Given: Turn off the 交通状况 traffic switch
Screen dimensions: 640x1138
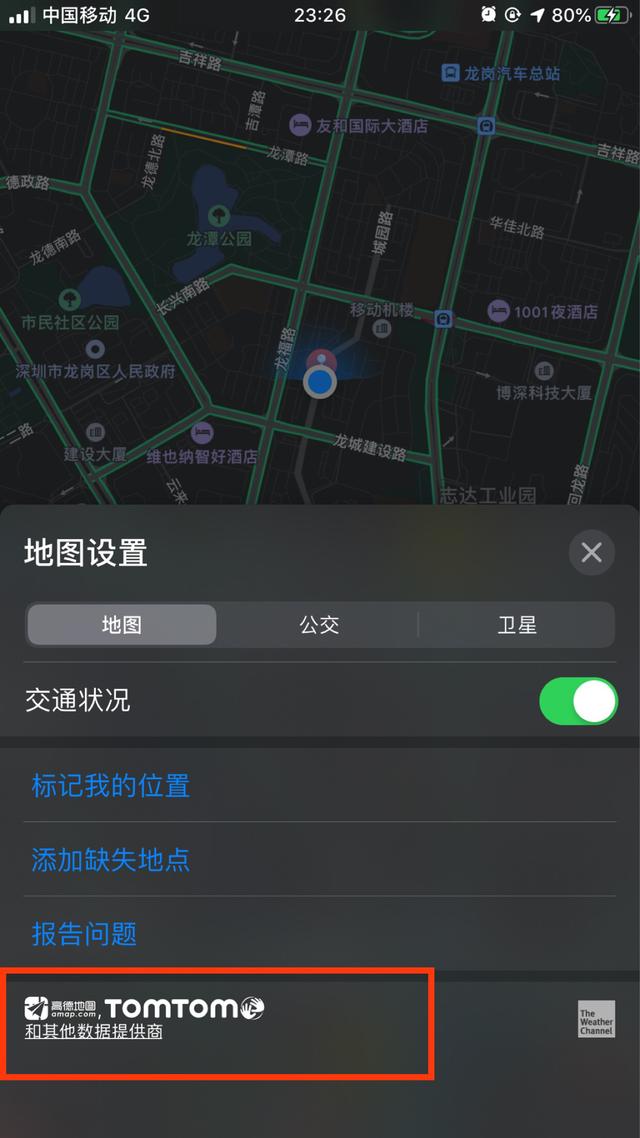Looking at the screenshot, I should tap(578, 701).
